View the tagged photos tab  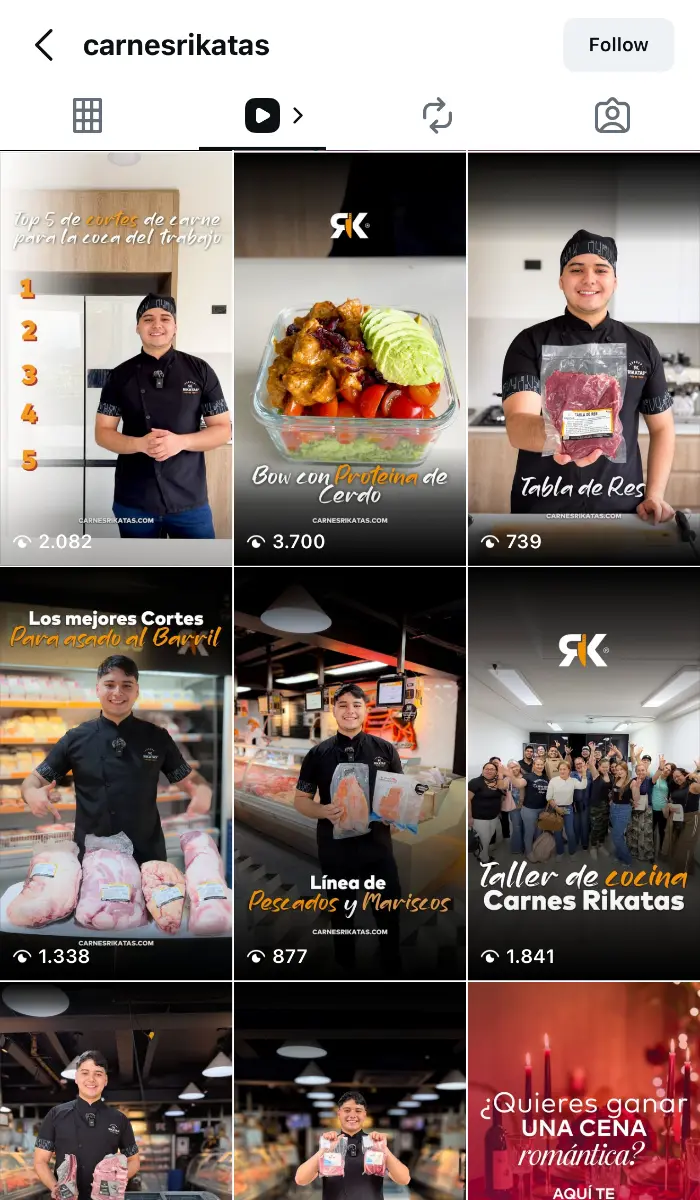(612, 116)
